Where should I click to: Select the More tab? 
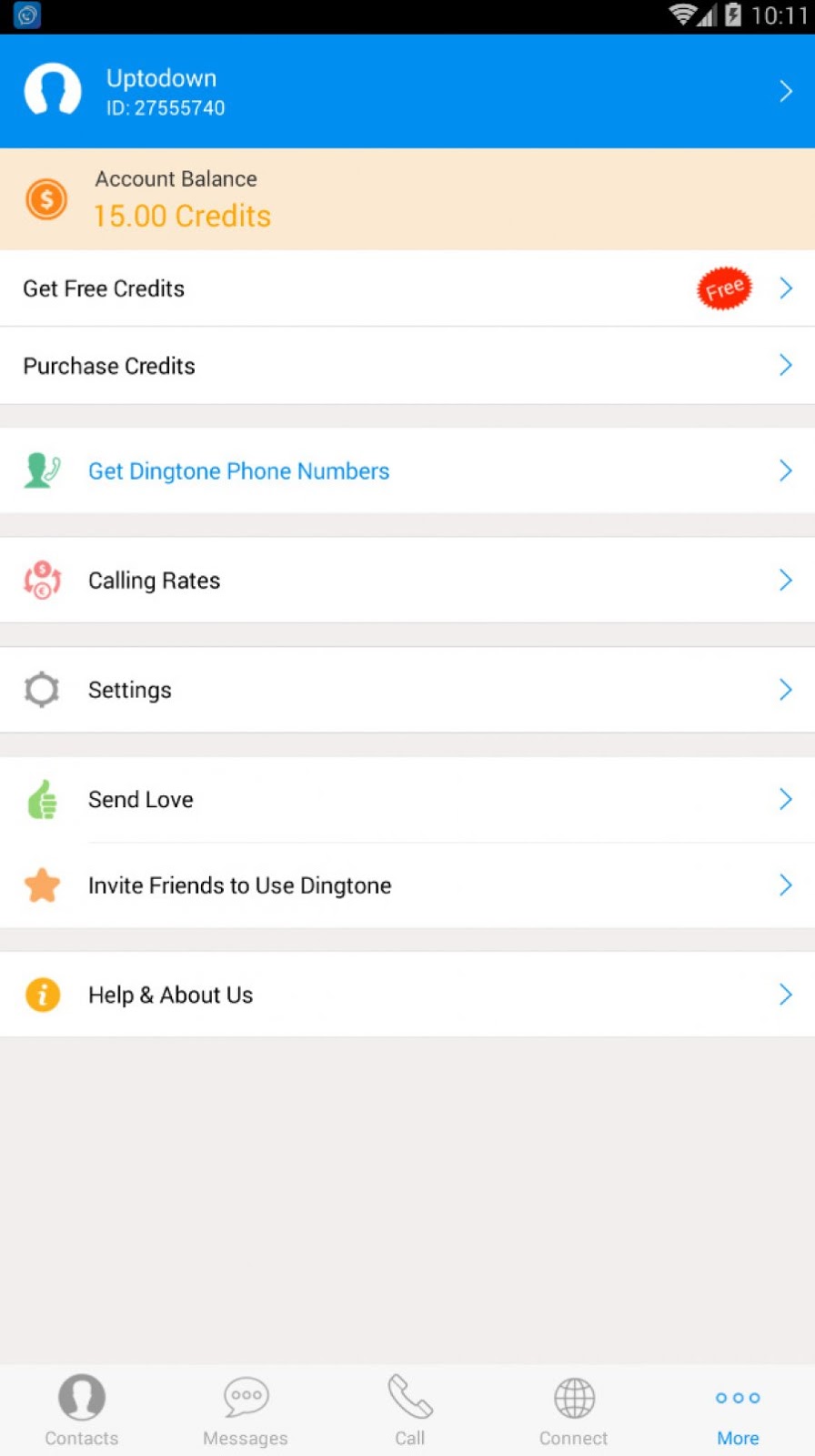(x=738, y=1410)
